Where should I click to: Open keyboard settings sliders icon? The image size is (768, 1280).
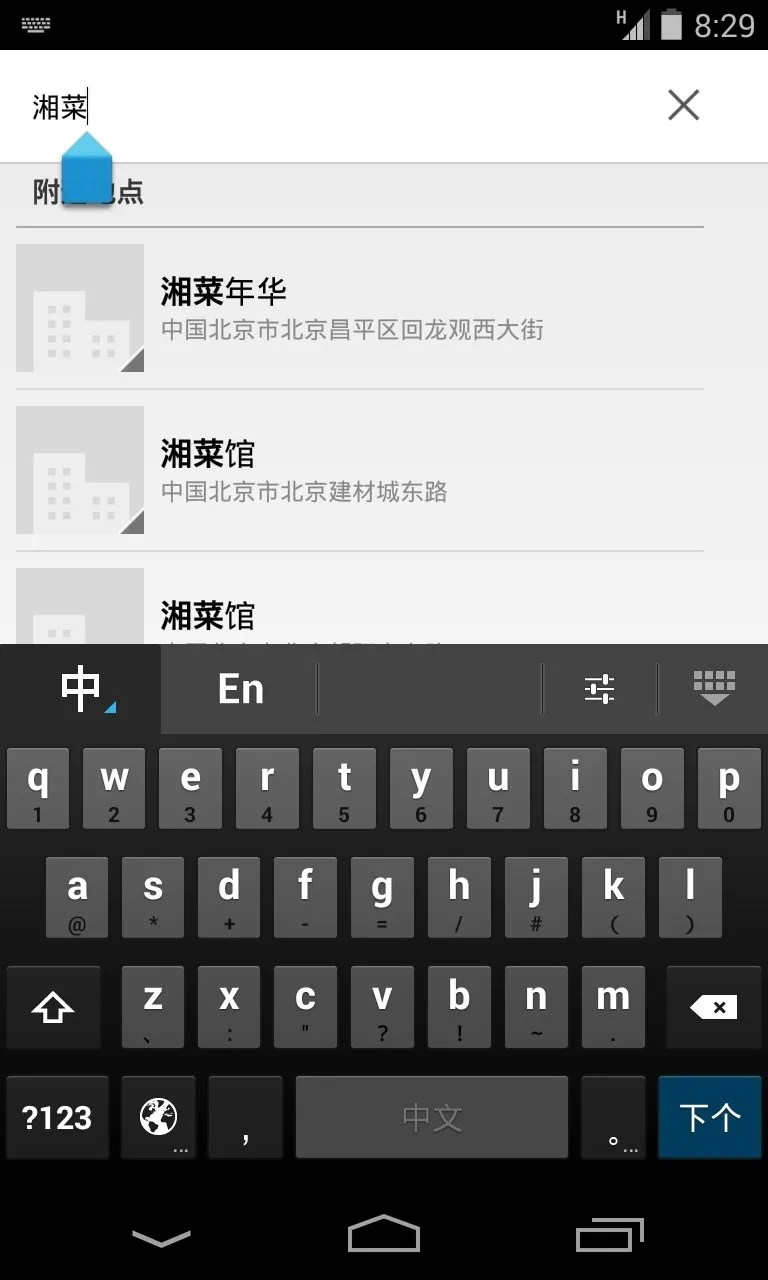(599, 689)
